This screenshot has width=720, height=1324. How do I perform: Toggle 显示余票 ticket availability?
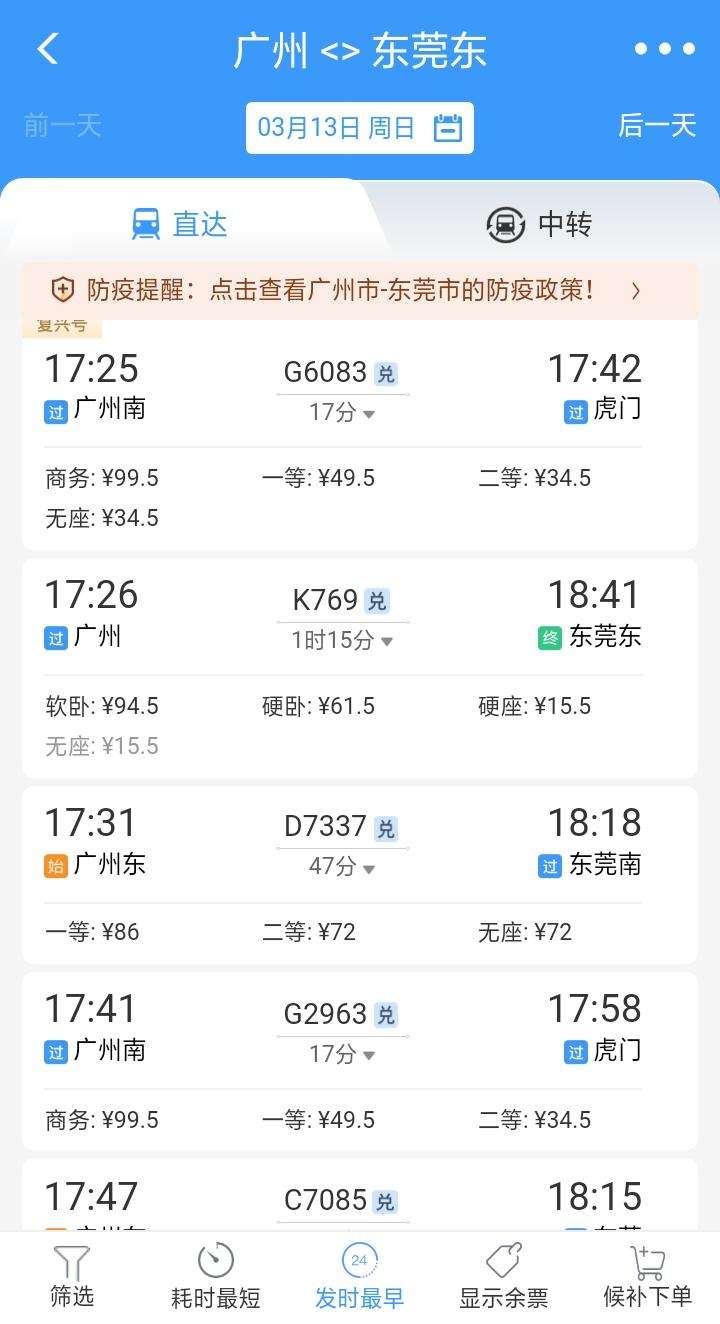click(x=504, y=1277)
